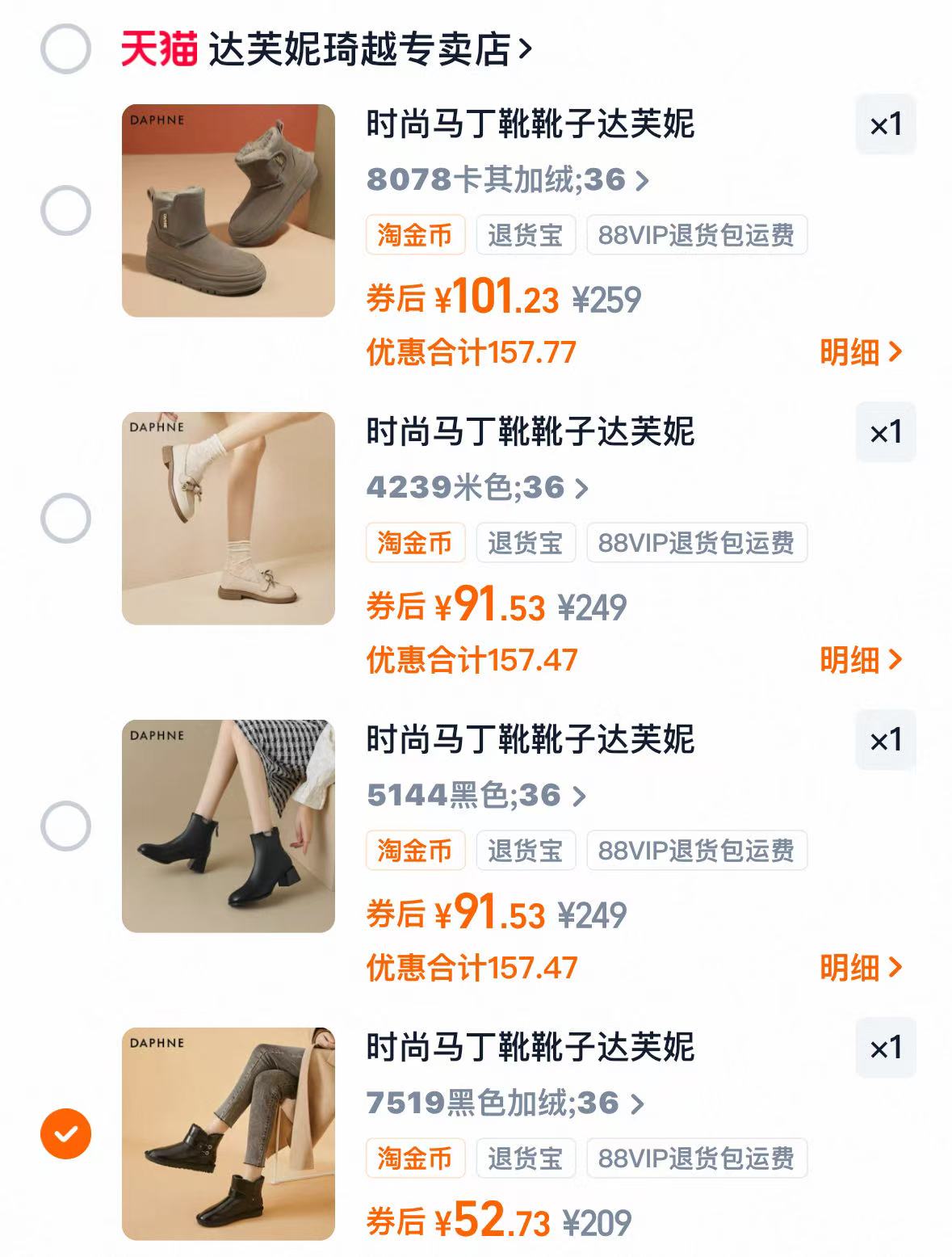
Task: Expand discount 明细 for the 4239 beige shoes
Action: point(858,659)
